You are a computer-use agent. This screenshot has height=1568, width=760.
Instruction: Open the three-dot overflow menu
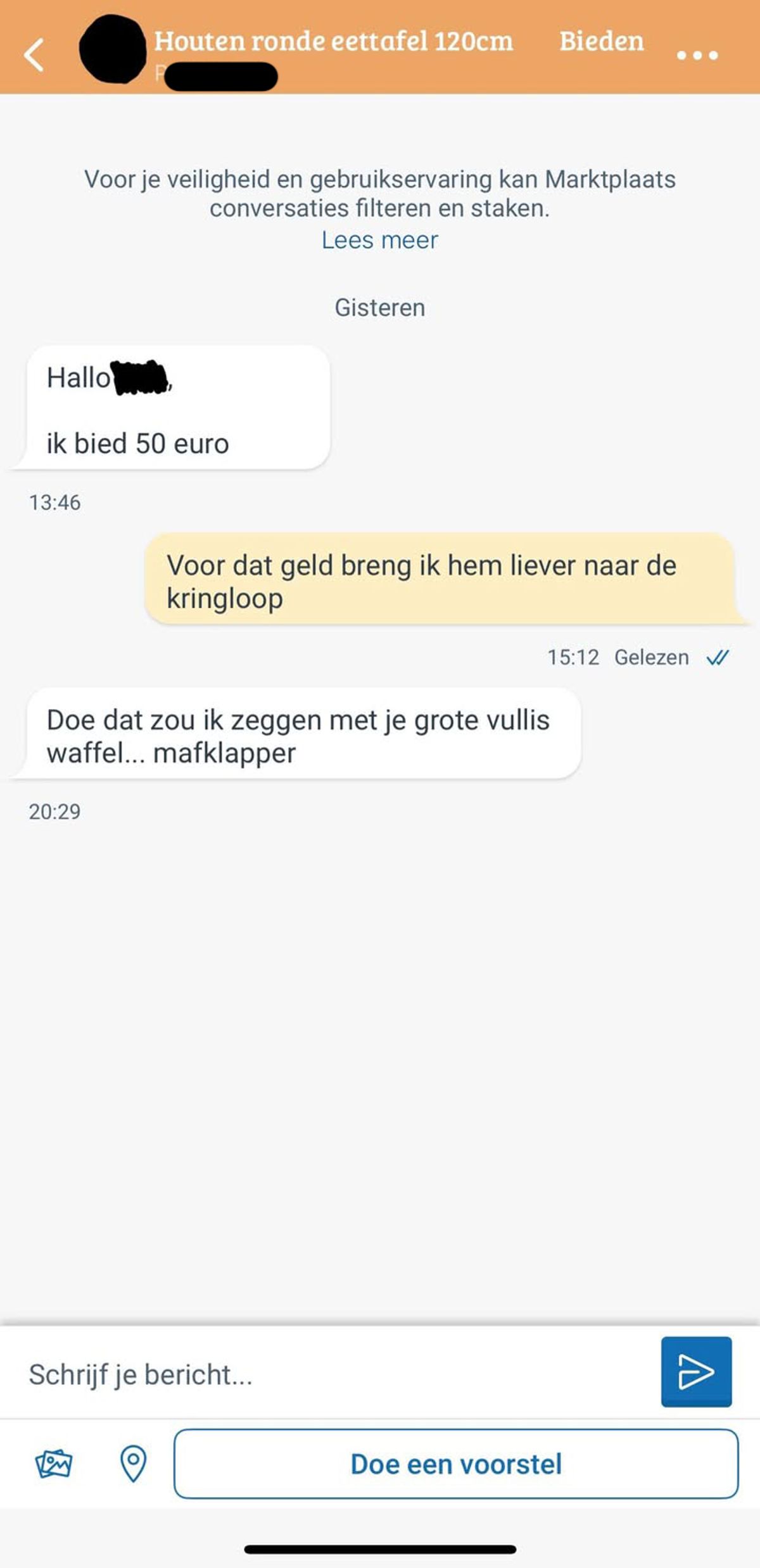pyautogui.click(x=697, y=55)
